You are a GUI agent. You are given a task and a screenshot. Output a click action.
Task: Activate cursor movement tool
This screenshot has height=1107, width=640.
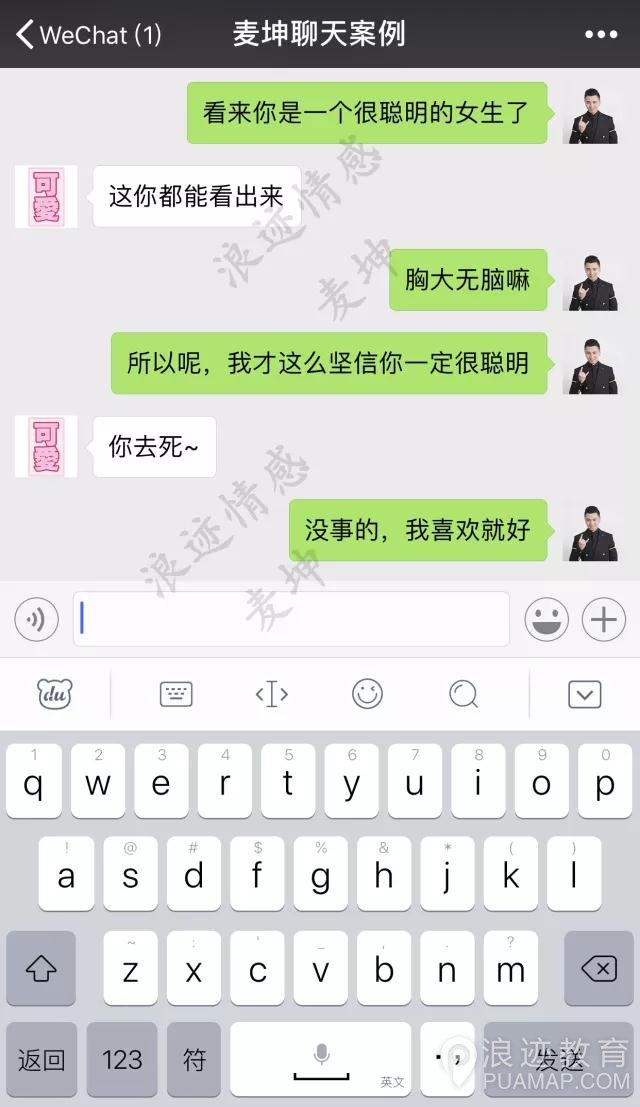point(272,693)
